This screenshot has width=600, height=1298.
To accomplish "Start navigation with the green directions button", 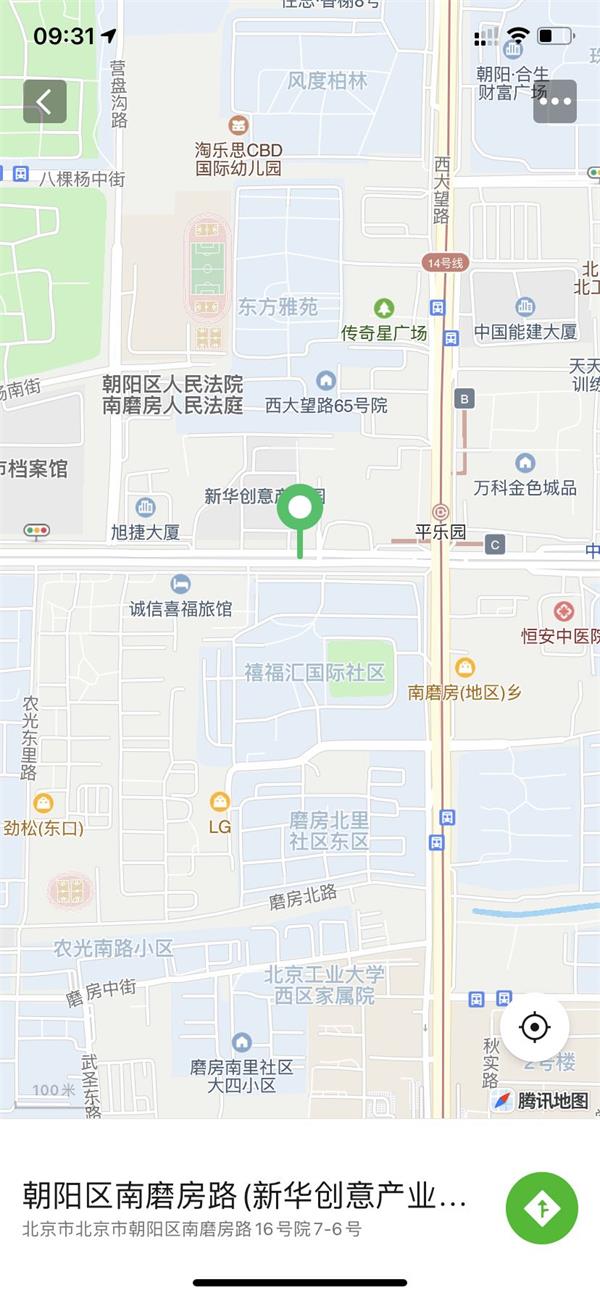I will click(542, 1208).
